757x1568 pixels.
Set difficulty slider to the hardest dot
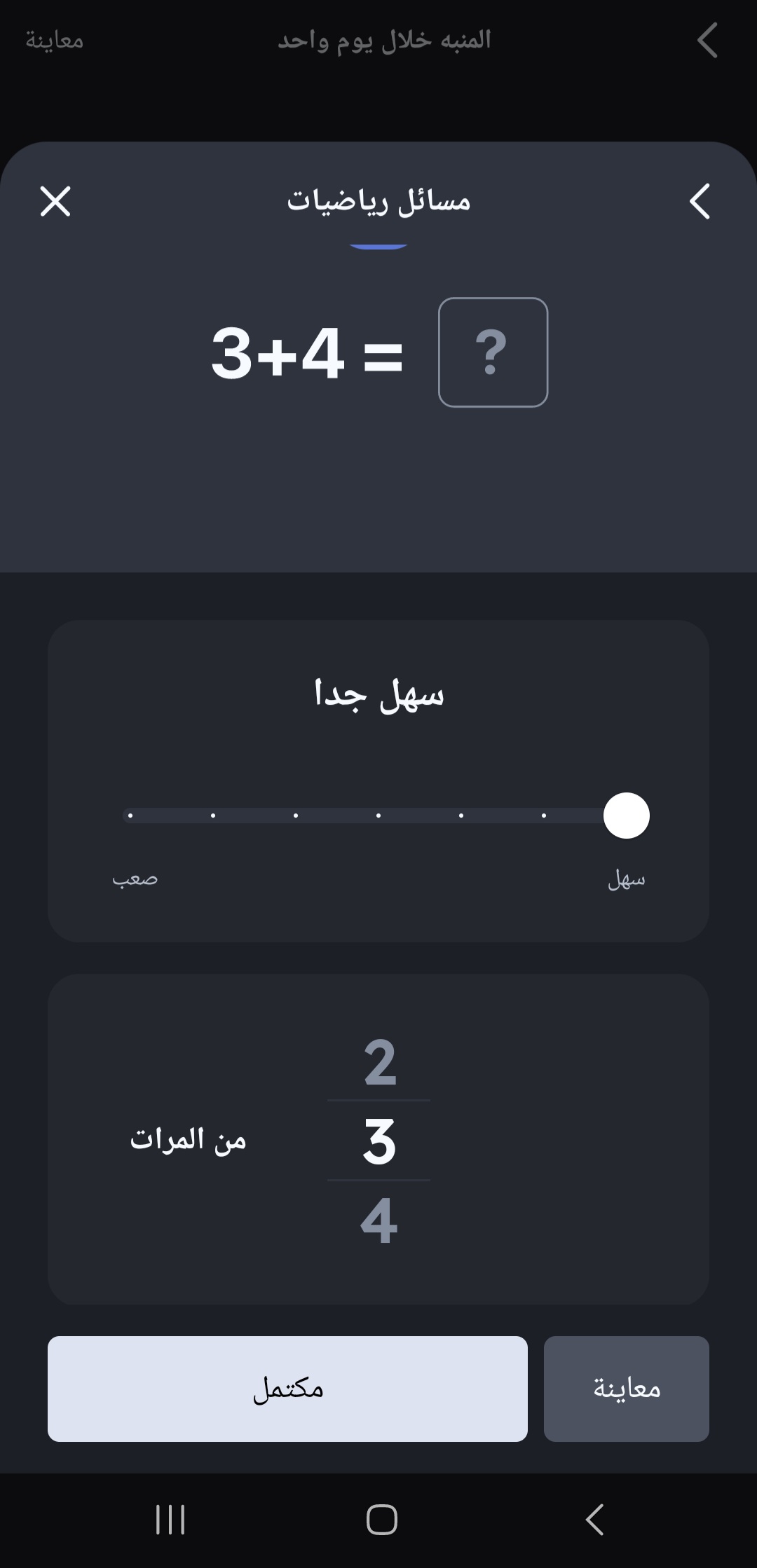tap(130, 816)
